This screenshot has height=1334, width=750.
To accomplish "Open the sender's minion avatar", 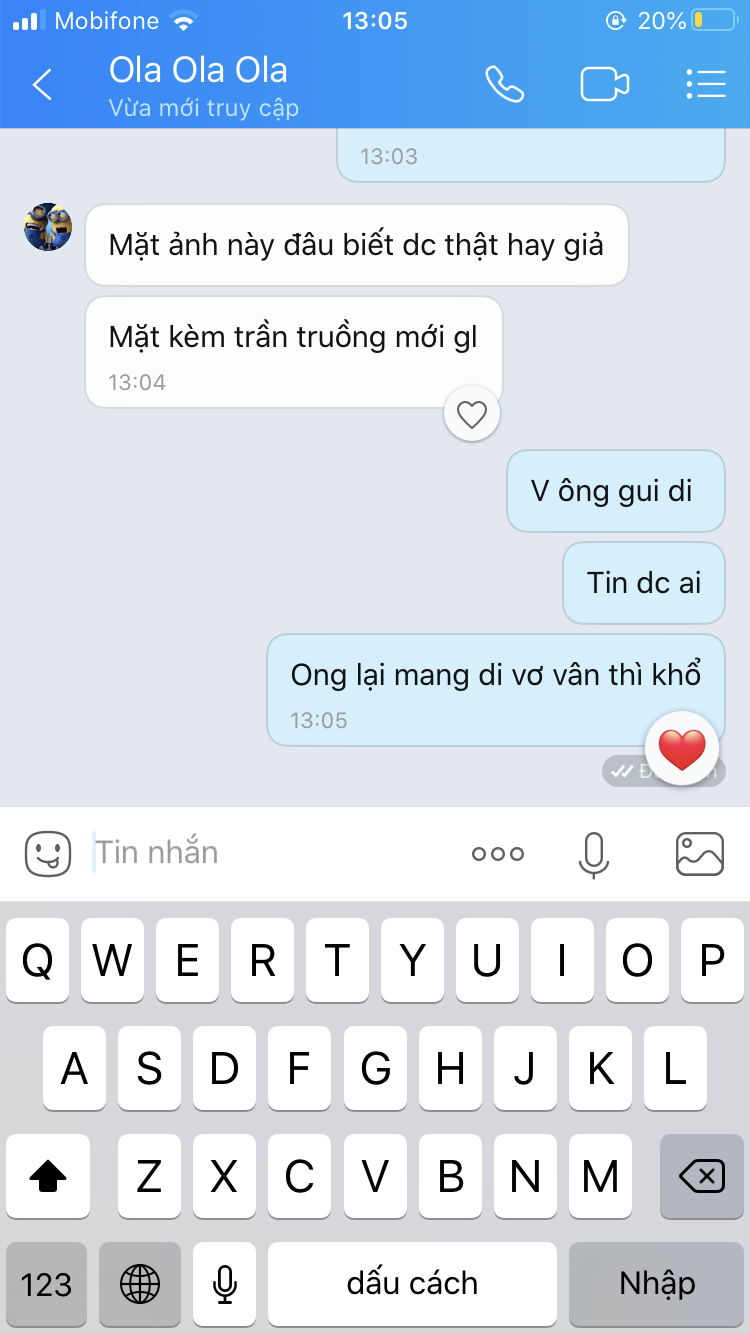I will pyautogui.click(x=48, y=227).
